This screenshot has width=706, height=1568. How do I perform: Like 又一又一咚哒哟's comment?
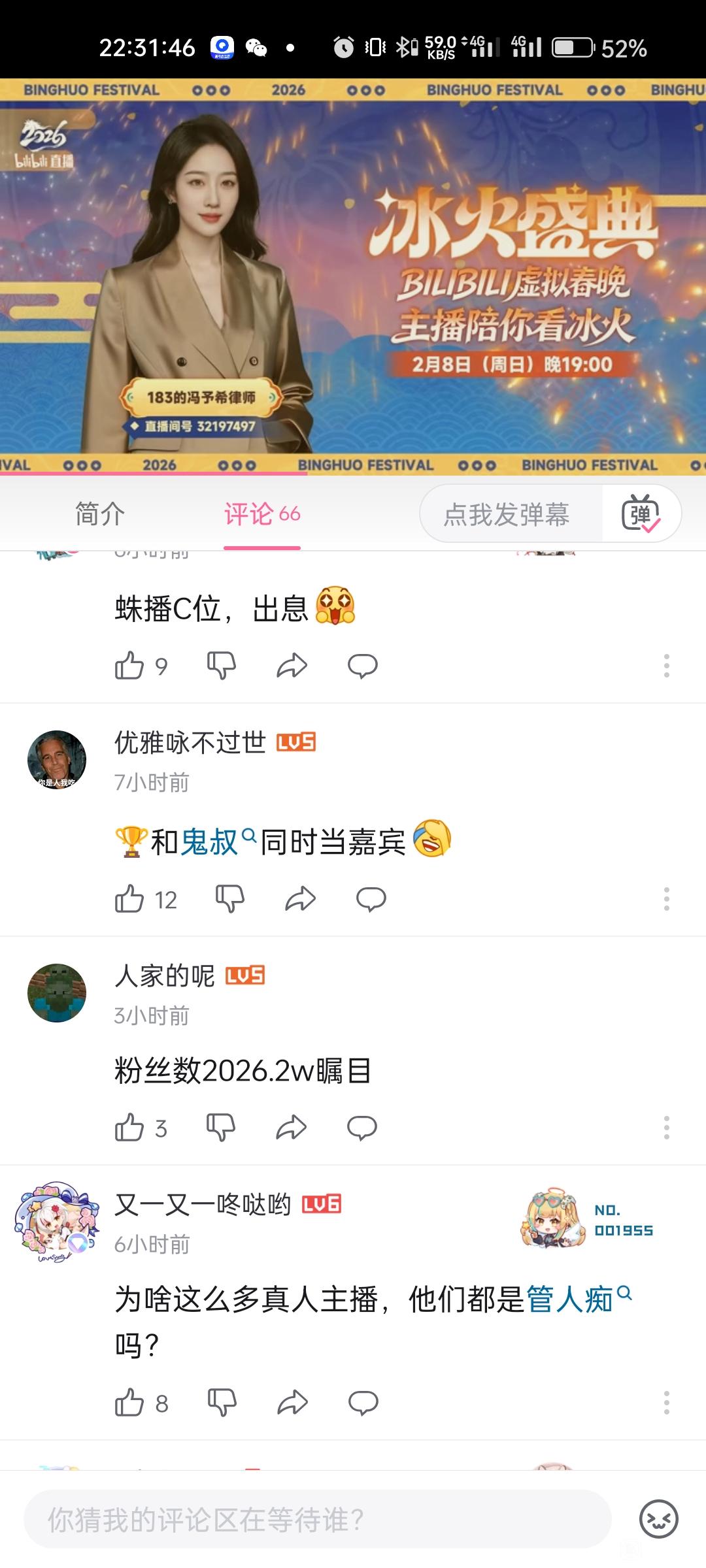129,1403
